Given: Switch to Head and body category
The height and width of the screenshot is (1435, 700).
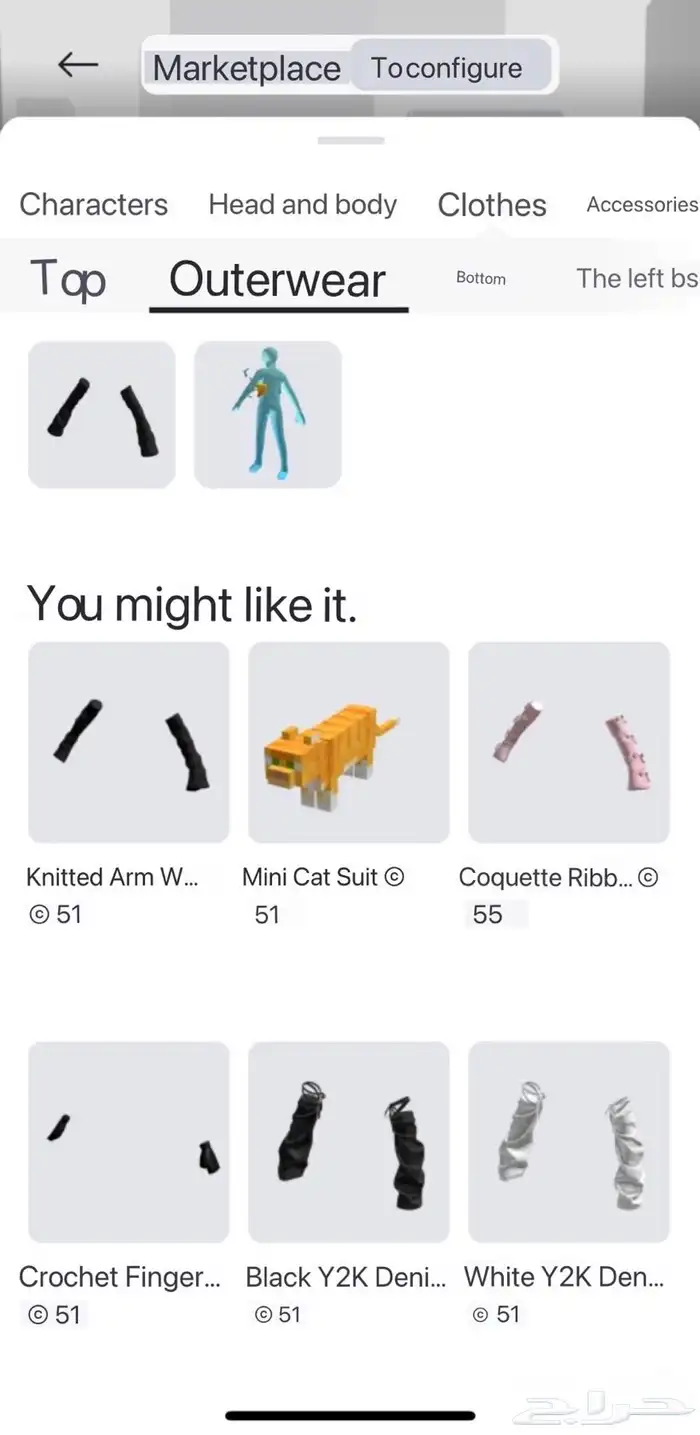Looking at the screenshot, I should pyautogui.click(x=302, y=204).
